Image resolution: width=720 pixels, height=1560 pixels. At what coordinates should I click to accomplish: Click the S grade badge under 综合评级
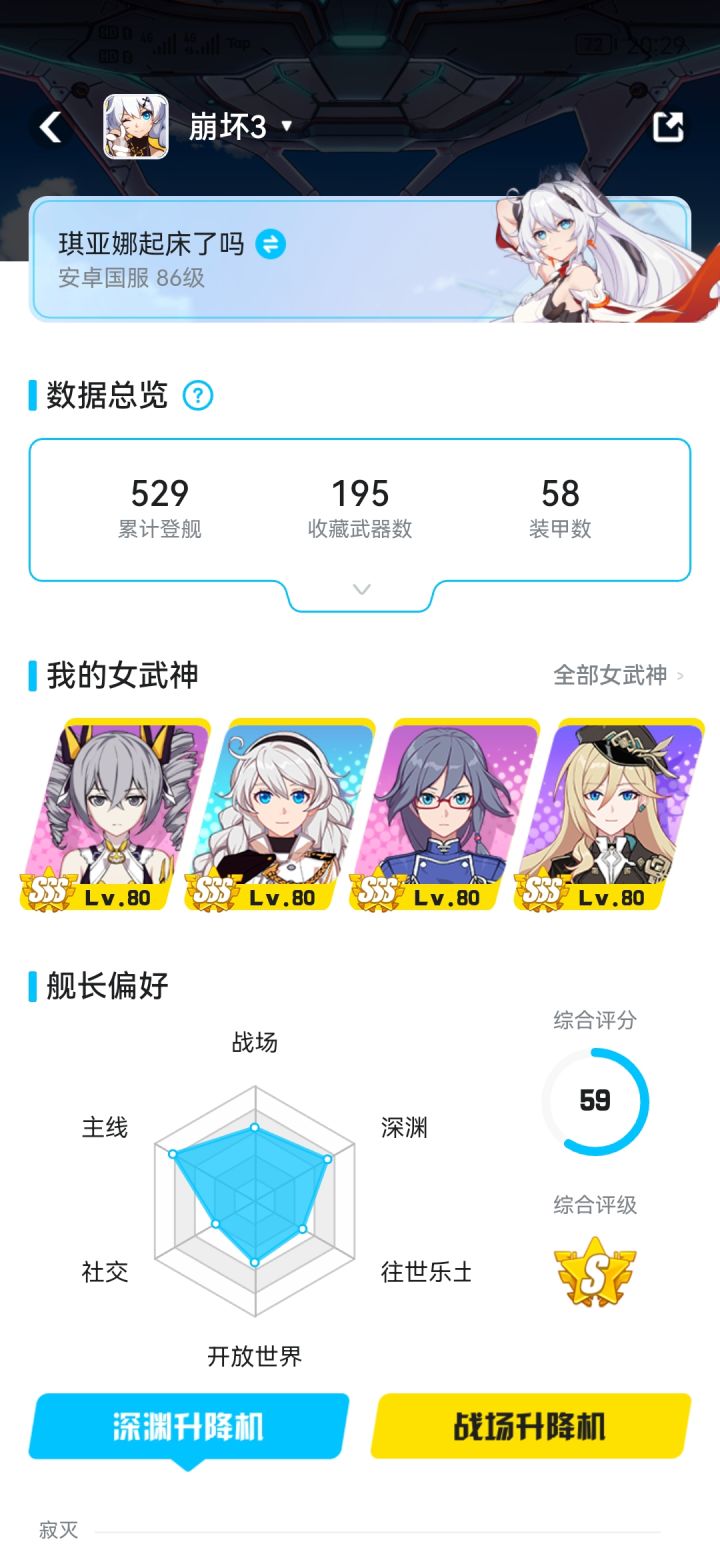[x=596, y=1273]
